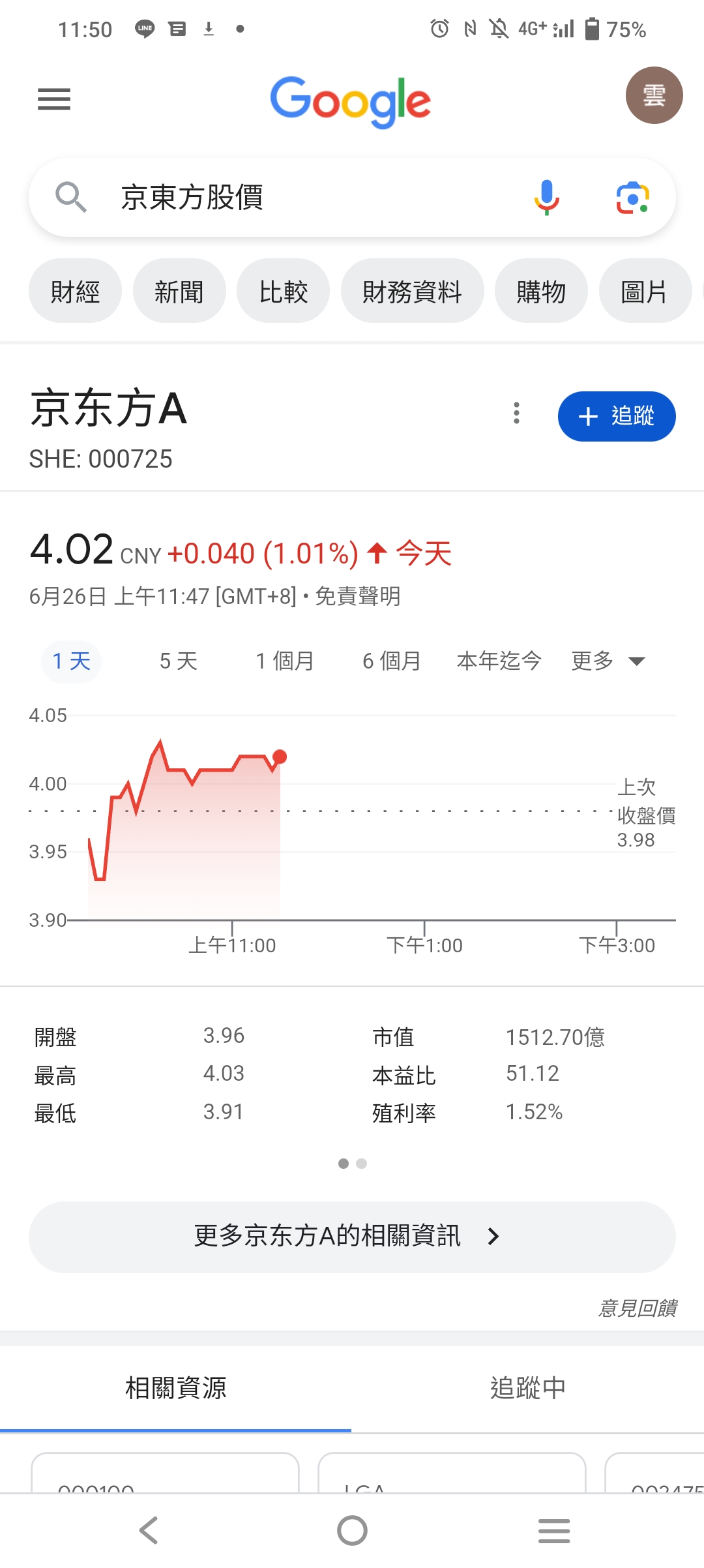
Task: Open the hamburger menu
Action: (54, 99)
